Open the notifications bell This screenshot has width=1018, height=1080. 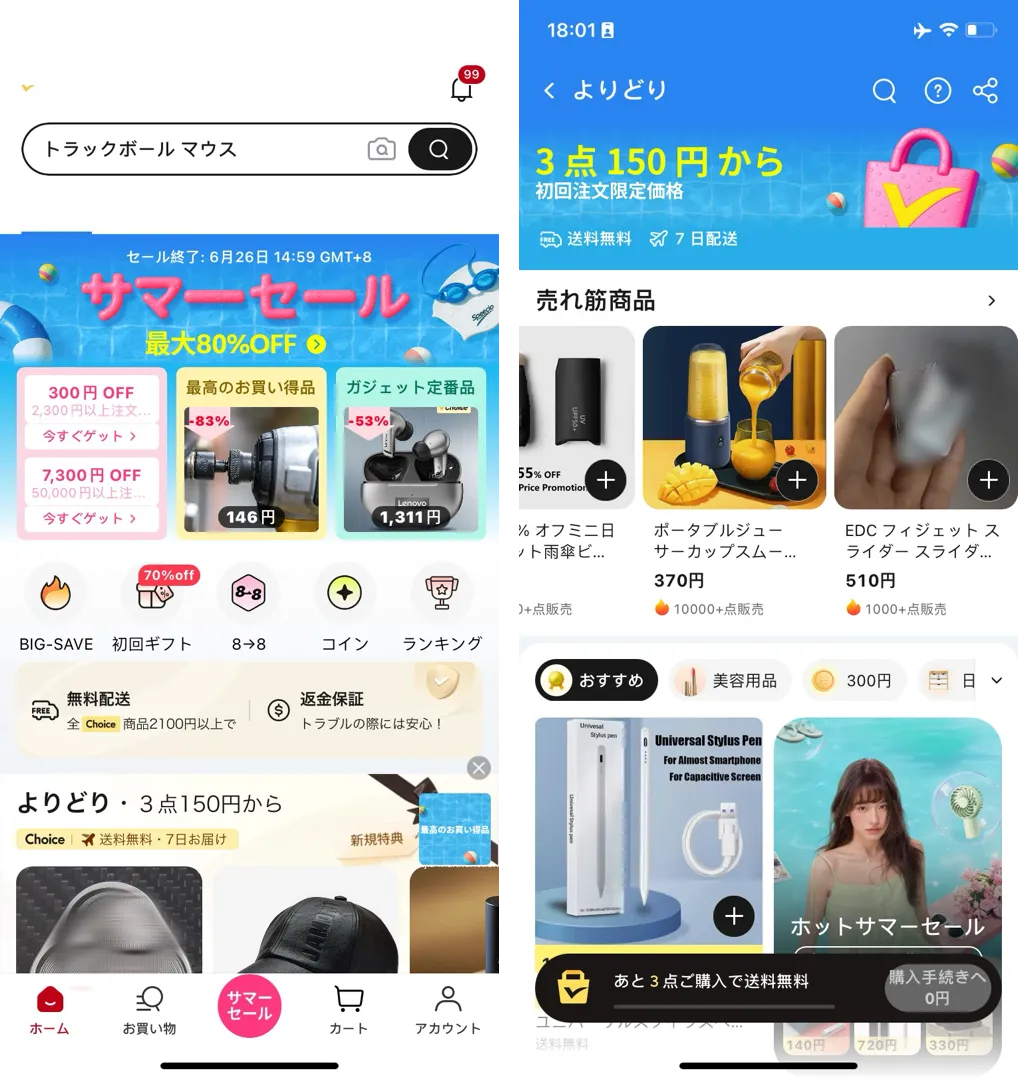click(462, 89)
